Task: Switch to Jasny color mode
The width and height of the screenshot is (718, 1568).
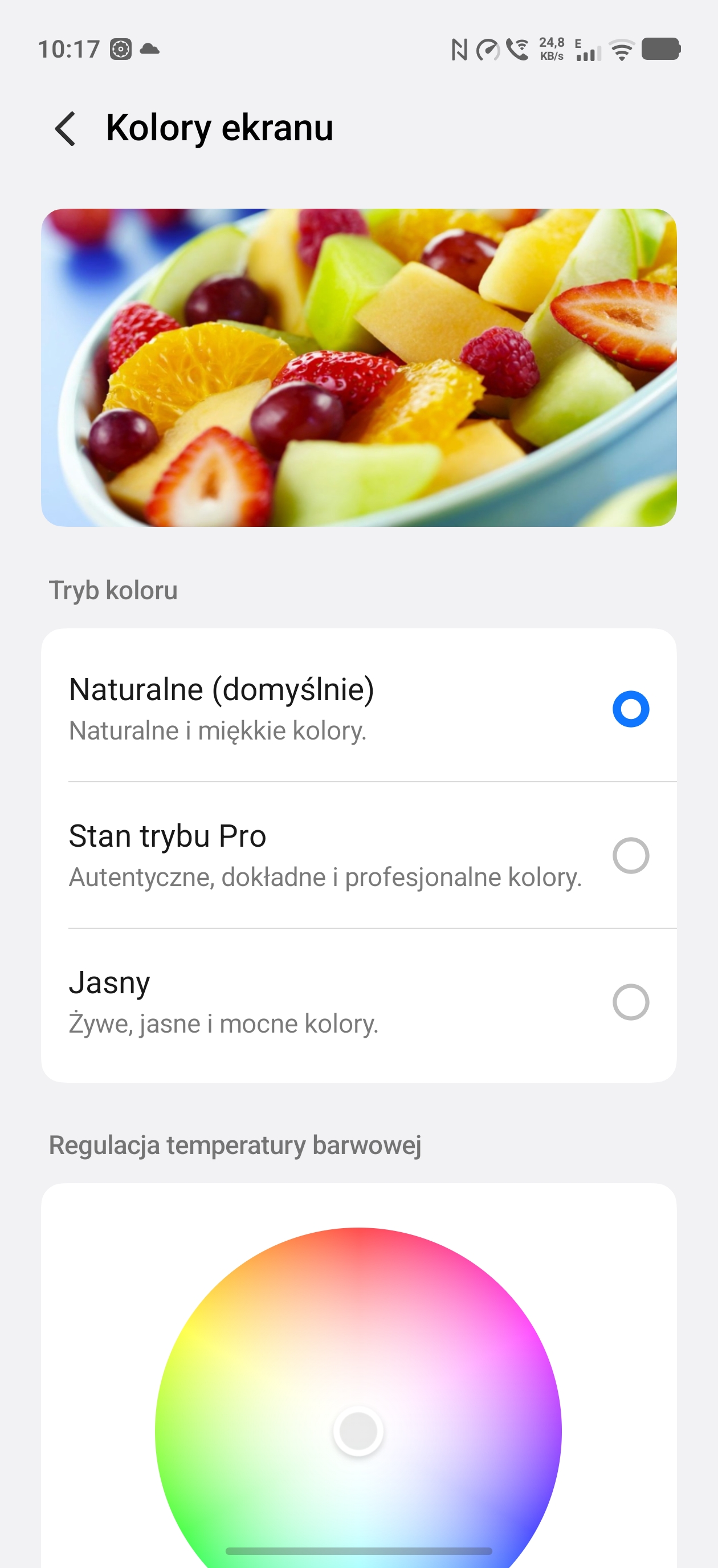Action: 630,1002
